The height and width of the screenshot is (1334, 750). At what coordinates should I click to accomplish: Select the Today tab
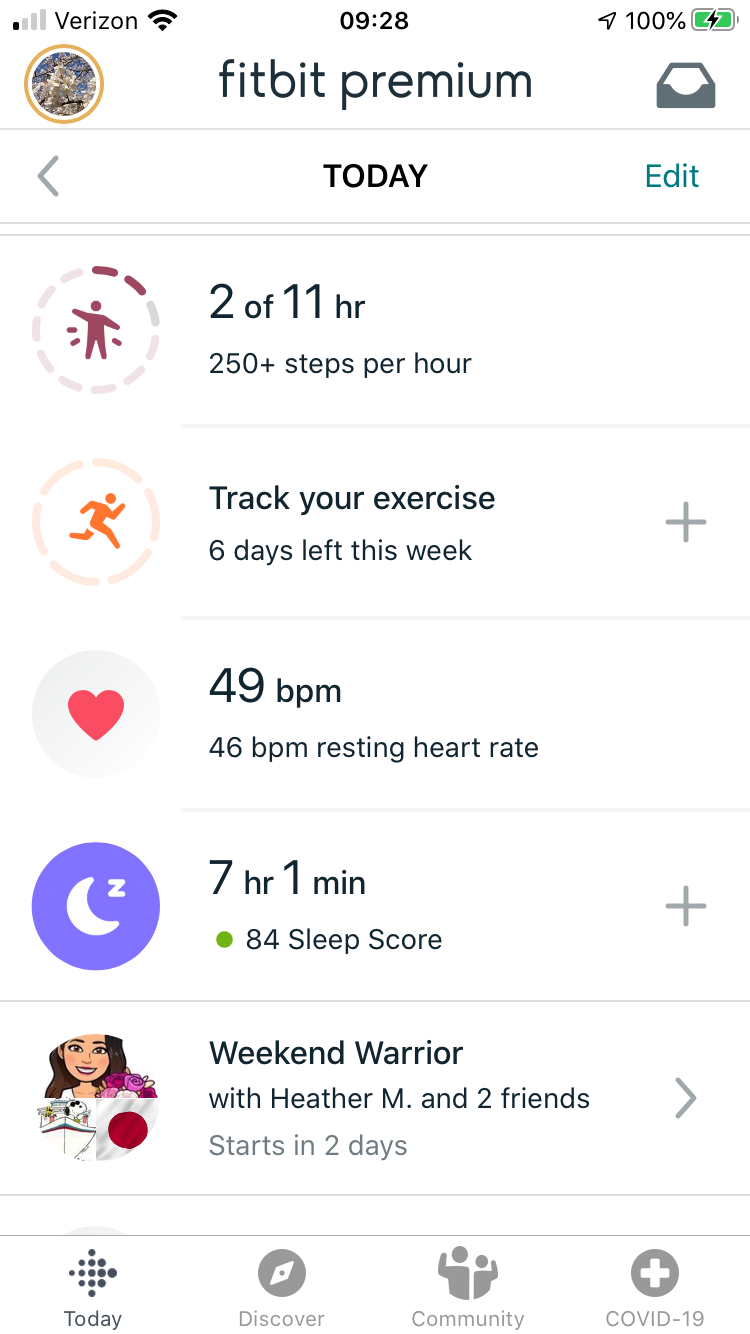tap(93, 1290)
